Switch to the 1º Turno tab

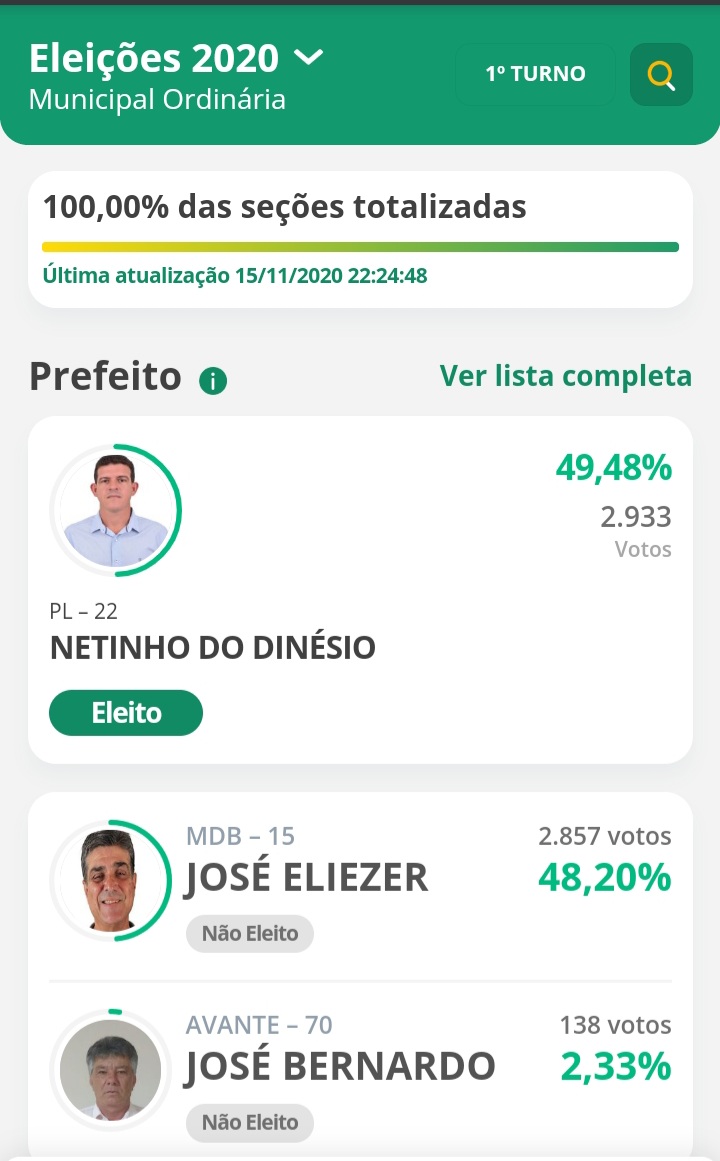(x=535, y=74)
